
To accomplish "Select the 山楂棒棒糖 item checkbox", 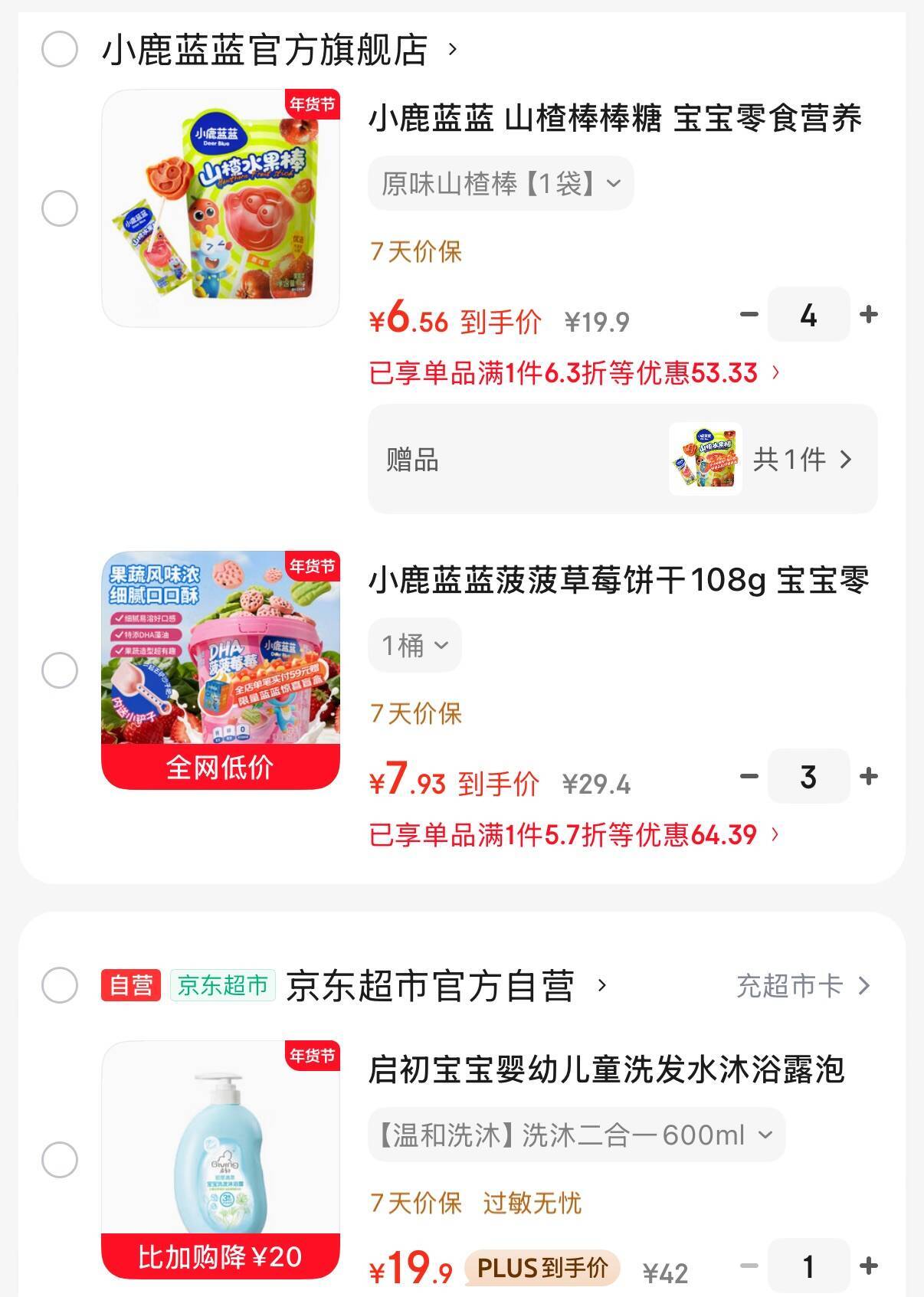I will [59, 208].
